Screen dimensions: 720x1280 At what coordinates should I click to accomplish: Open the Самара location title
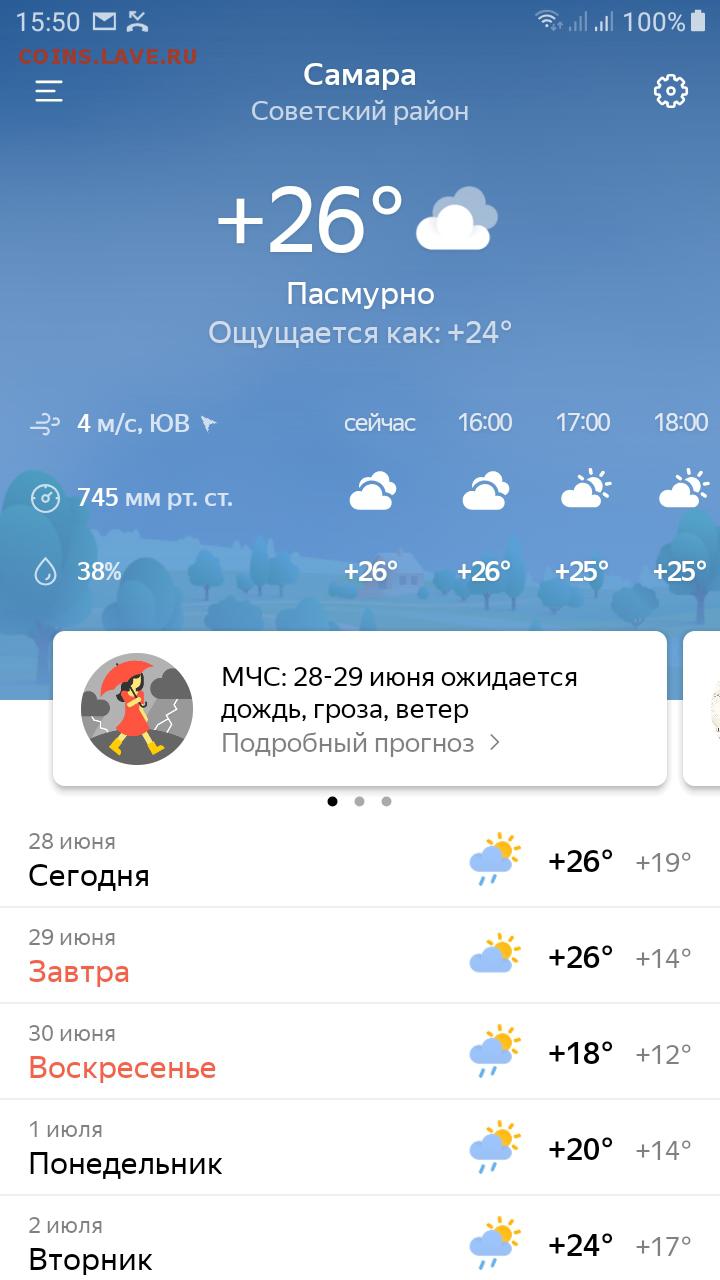coord(360,75)
